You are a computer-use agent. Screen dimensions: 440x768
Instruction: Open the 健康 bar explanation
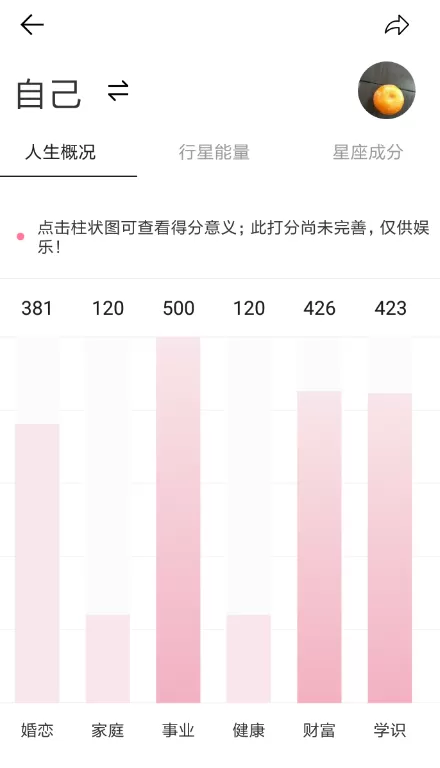(x=248, y=658)
